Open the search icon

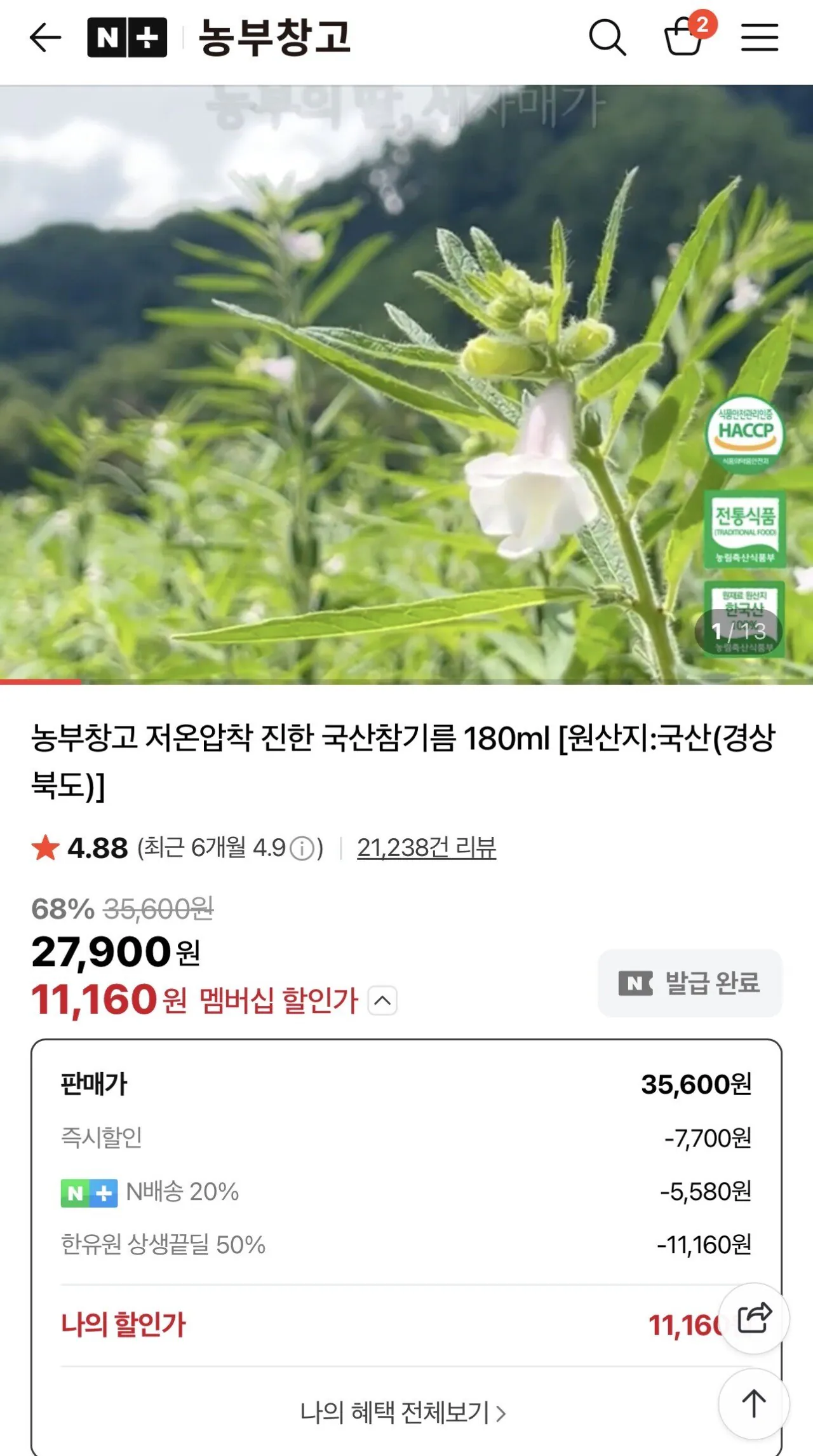coord(608,36)
